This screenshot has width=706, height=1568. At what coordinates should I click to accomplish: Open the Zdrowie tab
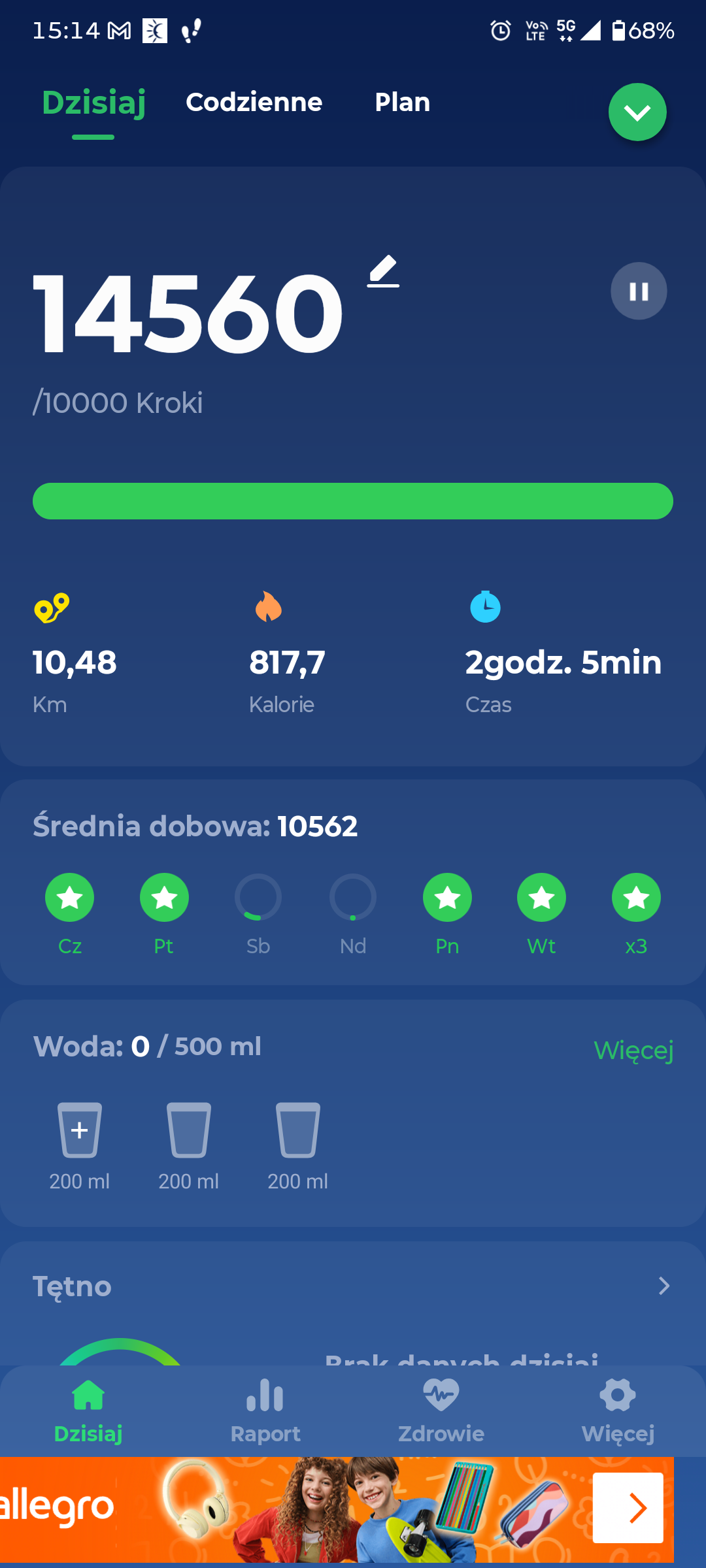pos(441,1411)
